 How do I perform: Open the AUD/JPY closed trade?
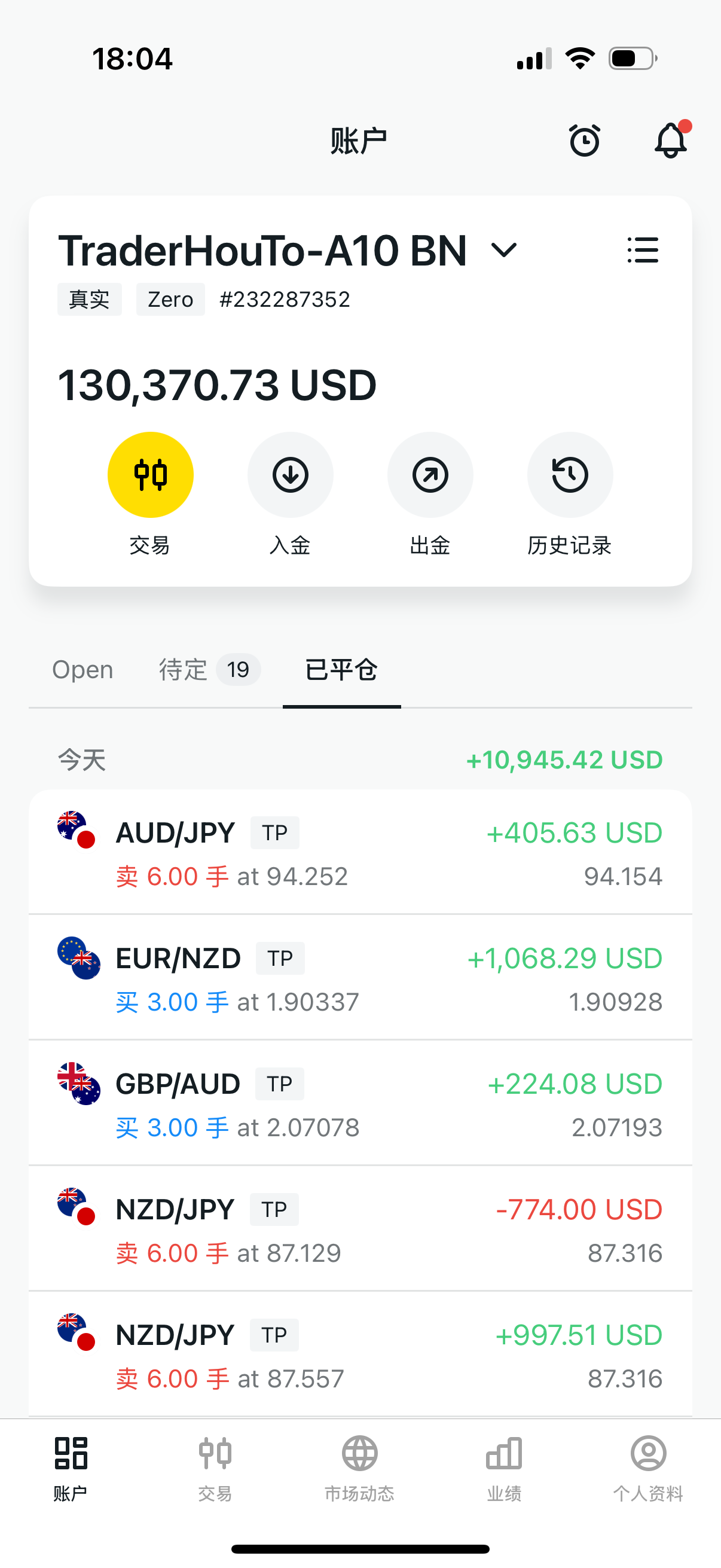(x=360, y=852)
